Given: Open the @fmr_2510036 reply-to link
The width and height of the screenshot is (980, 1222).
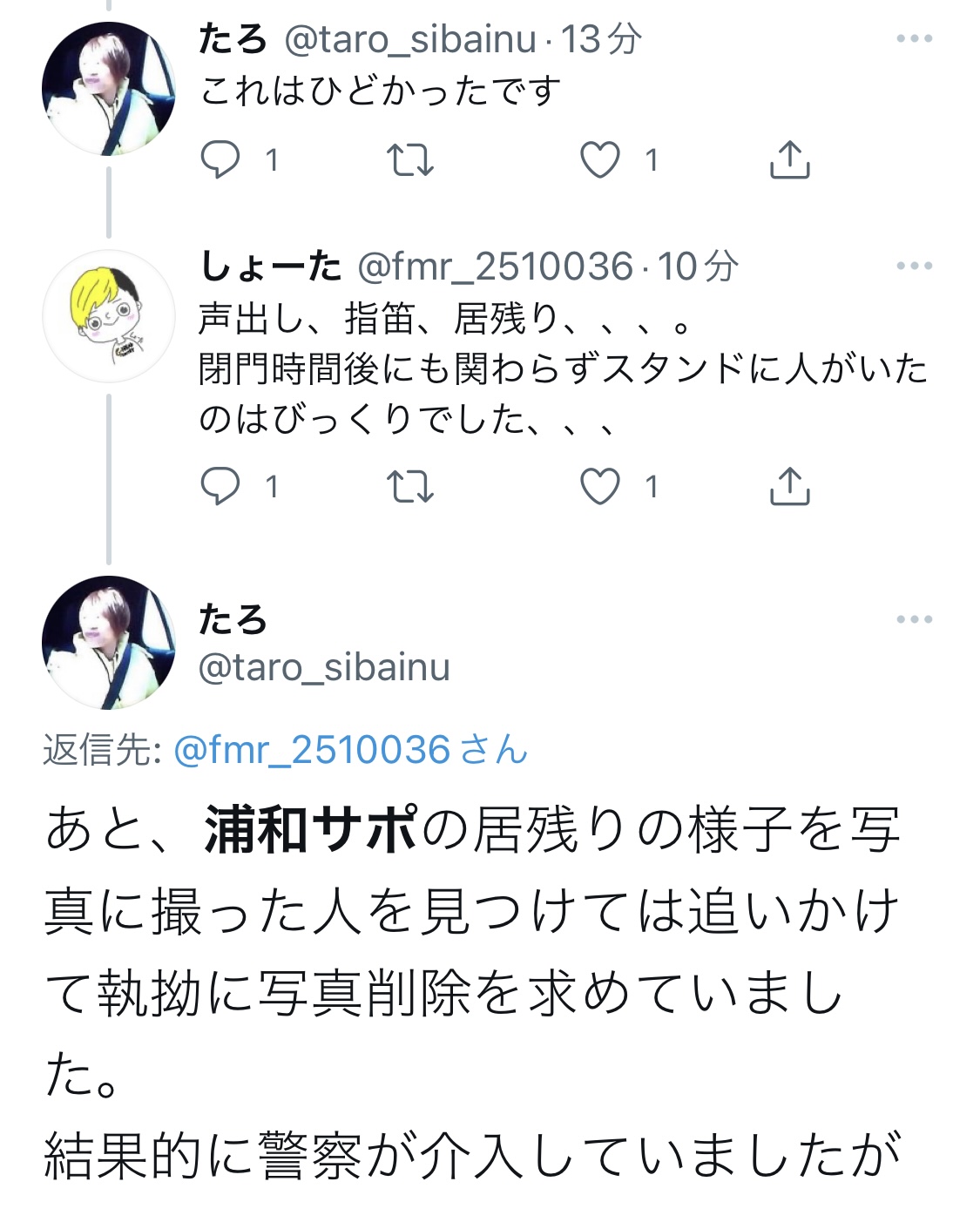Looking at the screenshot, I should pos(312,750).
